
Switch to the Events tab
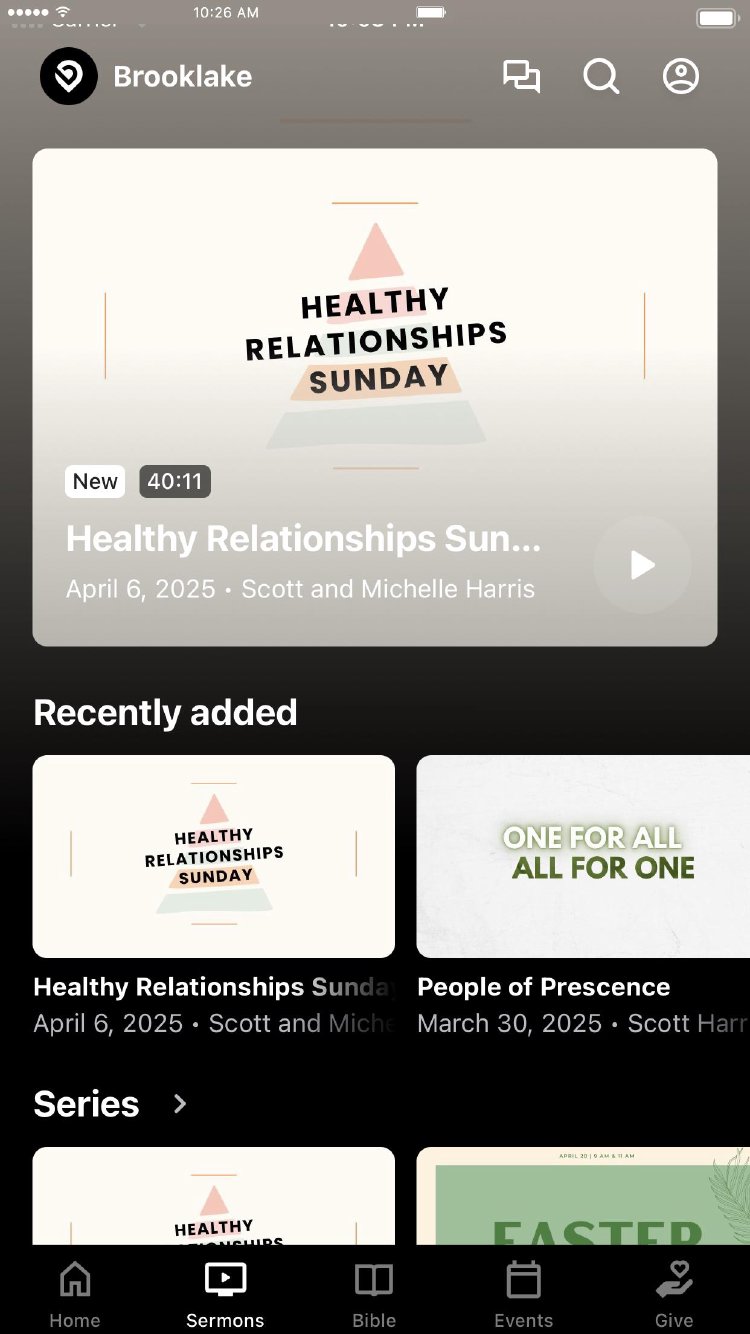tap(523, 1293)
